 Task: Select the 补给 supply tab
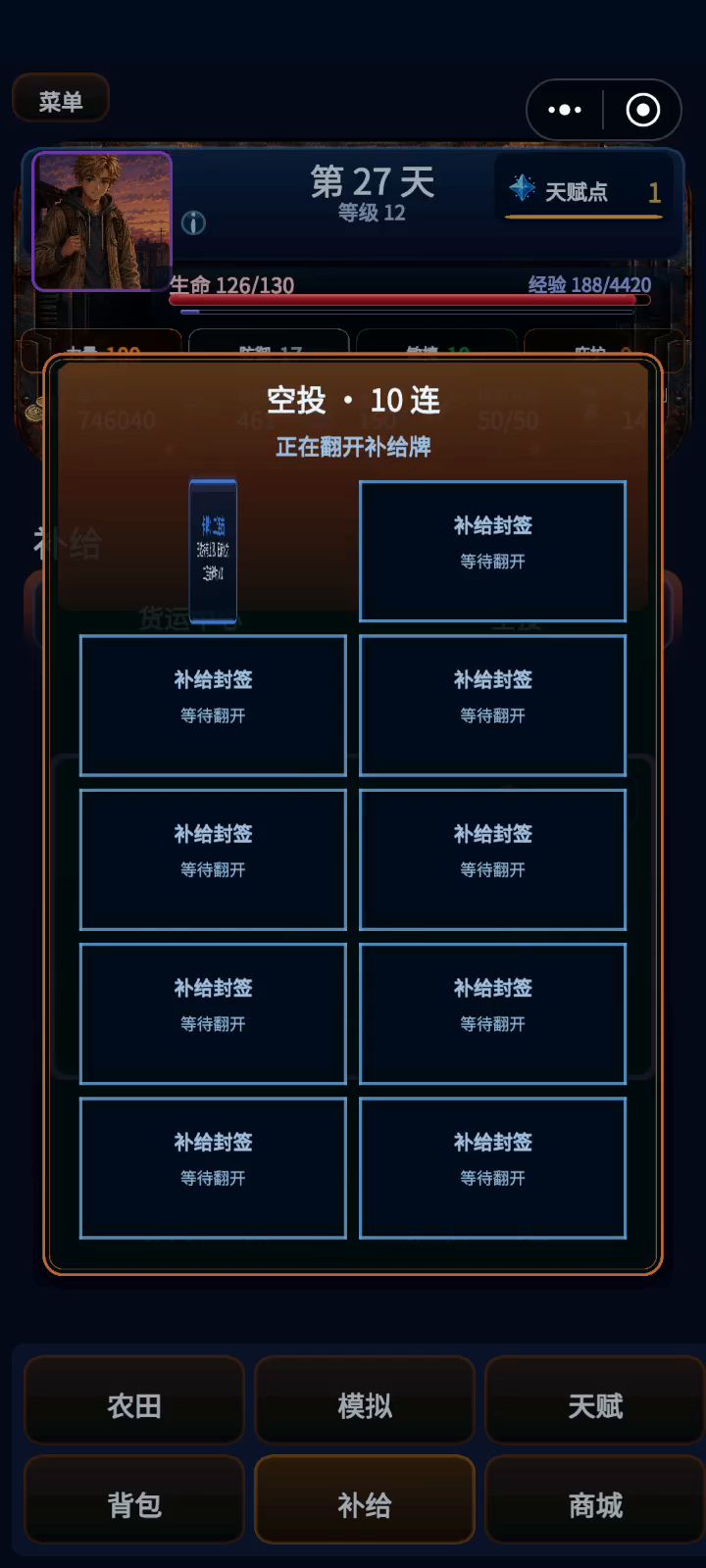click(x=365, y=1504)
